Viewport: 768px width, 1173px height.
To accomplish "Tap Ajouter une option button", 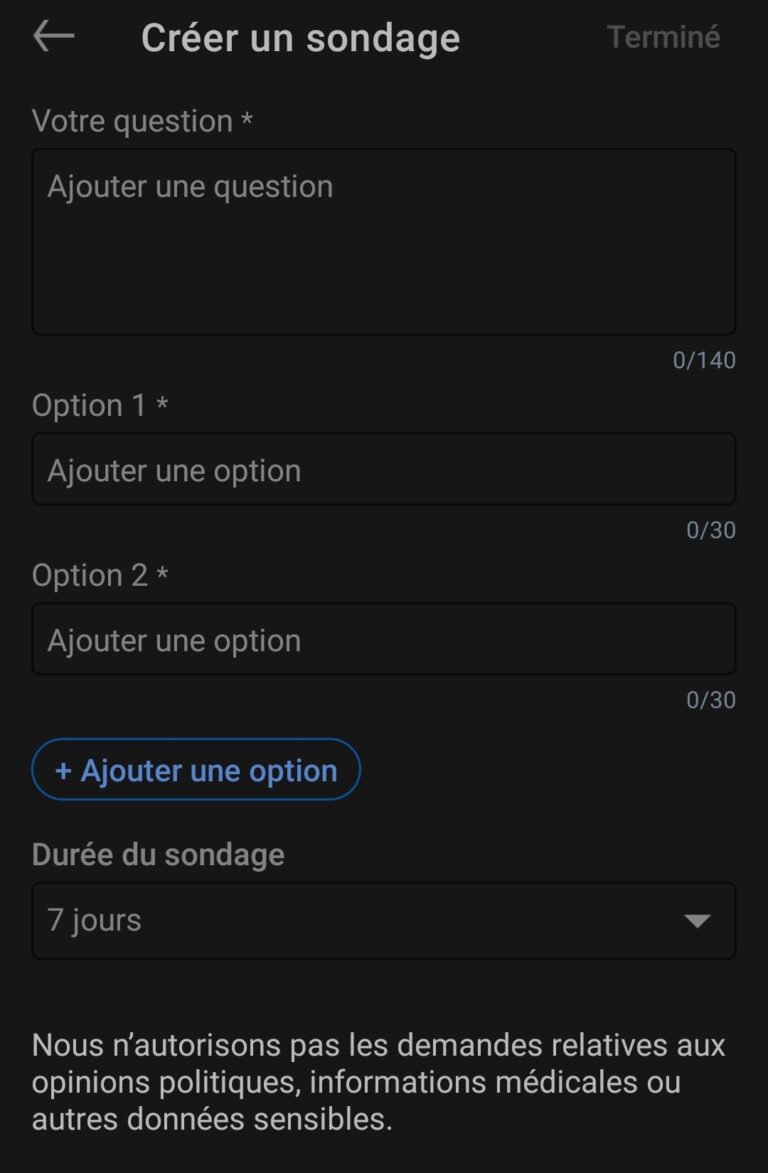I will point(196,770).
